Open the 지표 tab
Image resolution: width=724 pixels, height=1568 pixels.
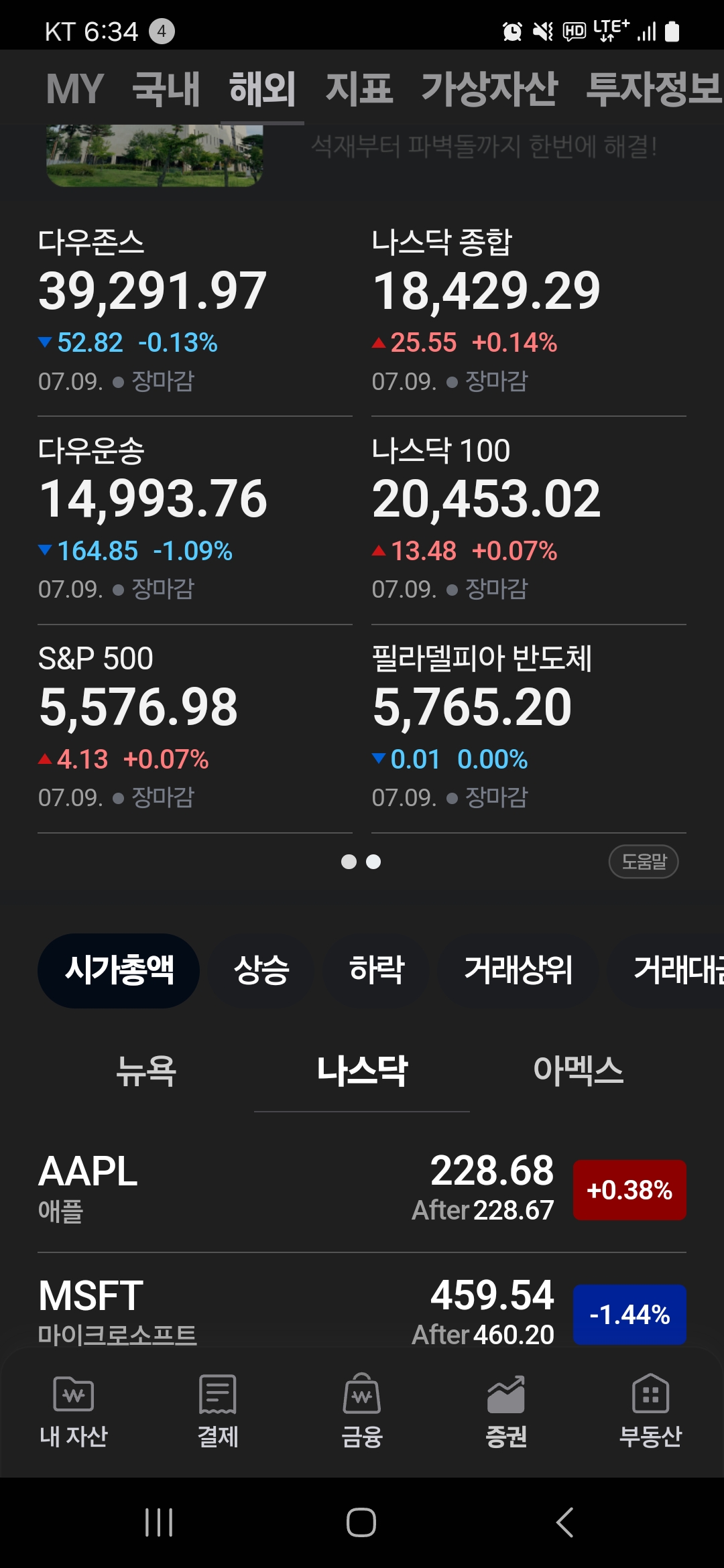tap(359, 89)
